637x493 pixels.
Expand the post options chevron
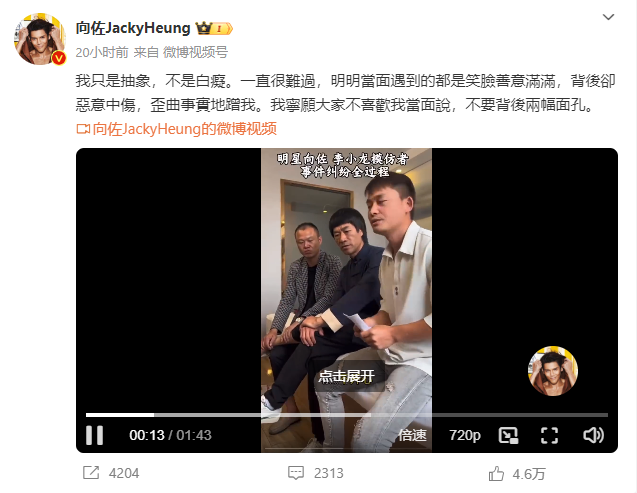pos(609,18)
